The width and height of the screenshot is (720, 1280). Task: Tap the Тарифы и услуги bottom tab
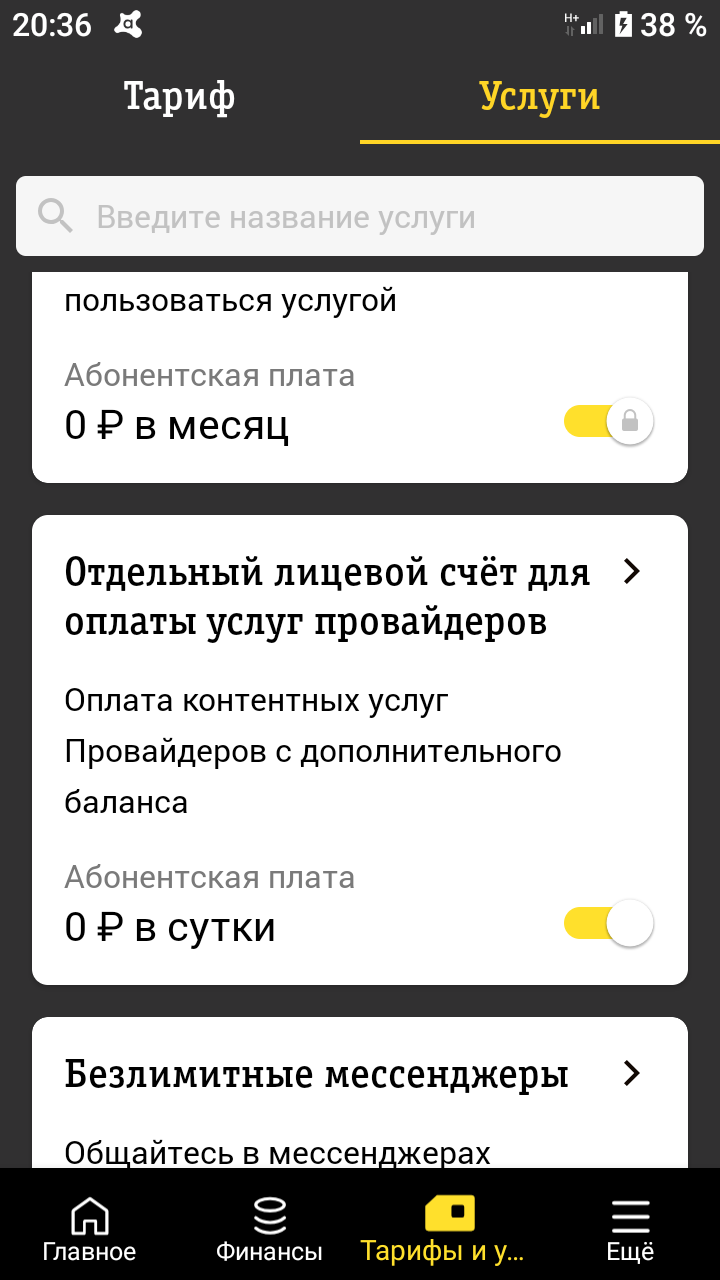449,1228
